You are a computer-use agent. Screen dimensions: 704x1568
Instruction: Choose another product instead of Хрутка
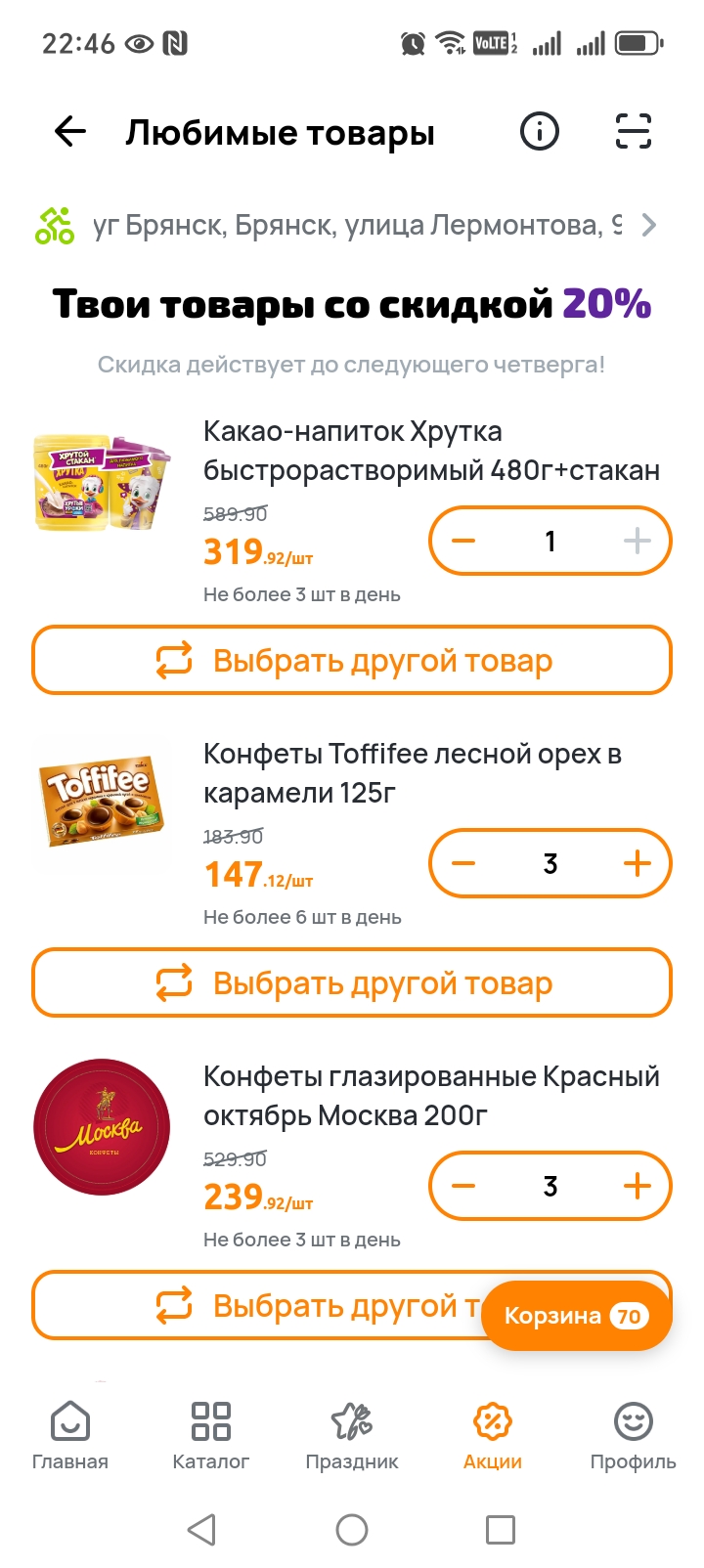pos(352,661)
